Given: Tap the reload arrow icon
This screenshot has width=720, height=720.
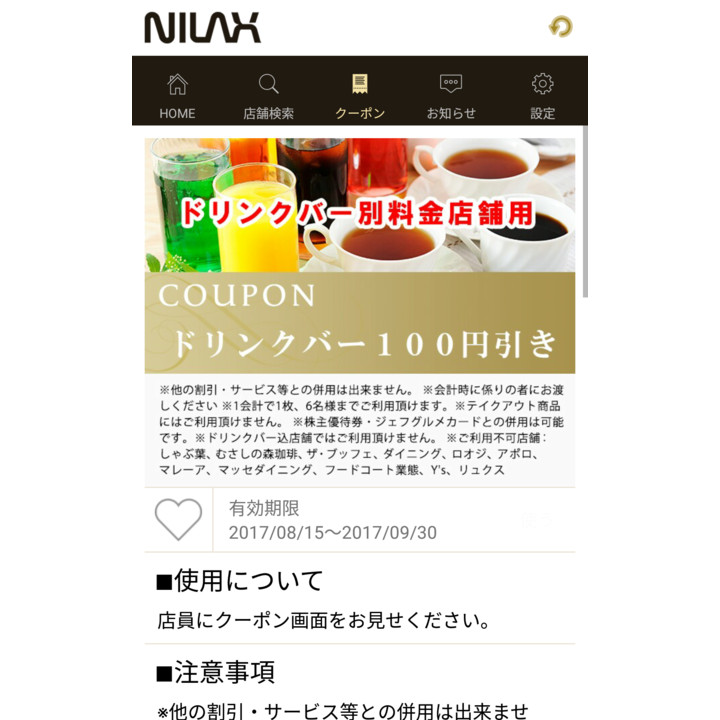Looking at the screenshot, I should tap(561, 27).
